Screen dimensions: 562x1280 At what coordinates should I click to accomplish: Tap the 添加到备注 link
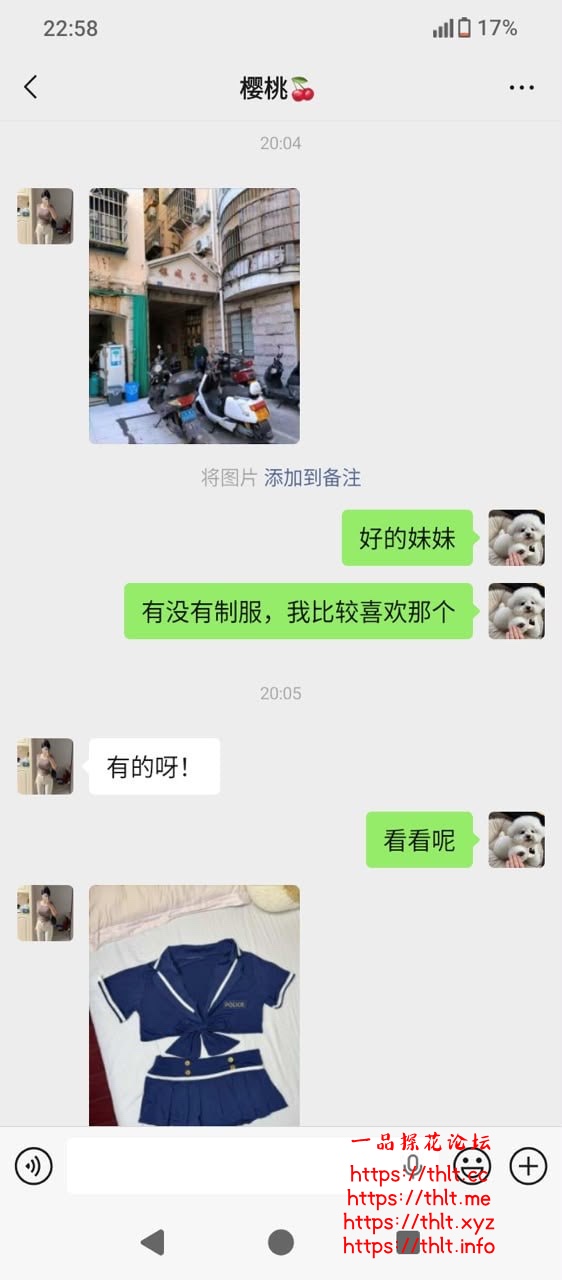pos(312,478)
